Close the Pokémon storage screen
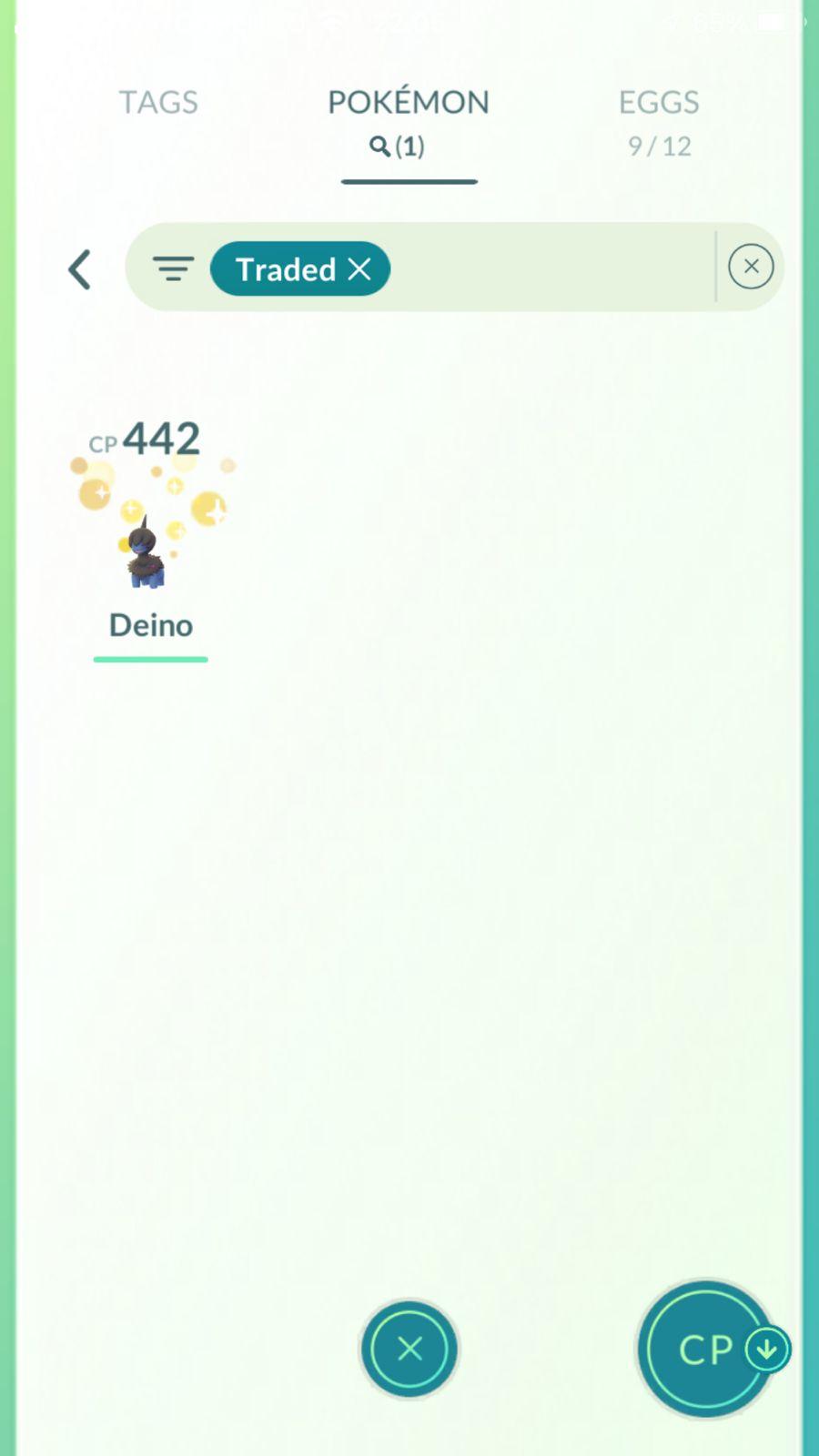 [409, 1349]
